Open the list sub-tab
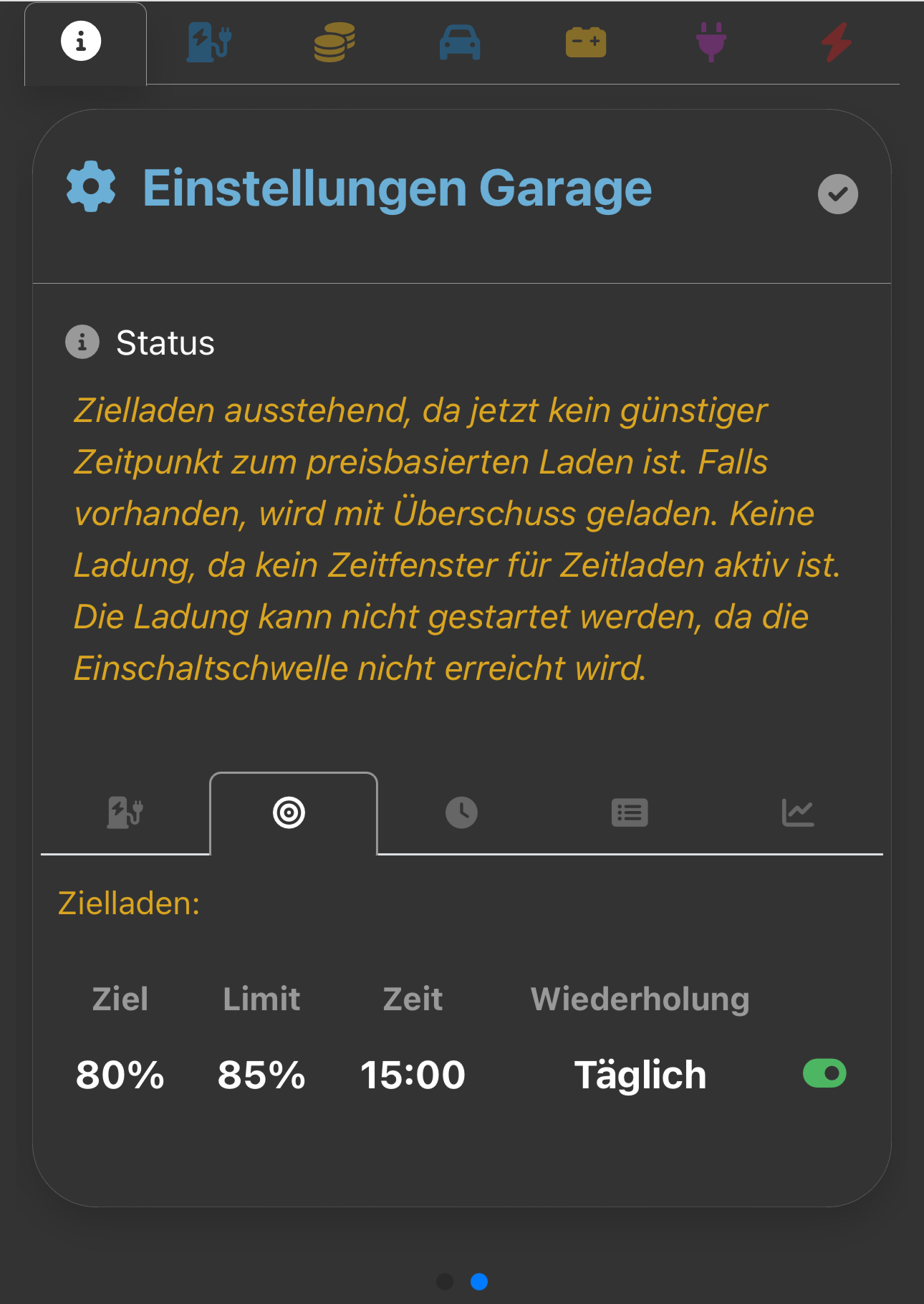Viewport: 924px width, 1304px height. click(630, 812)
